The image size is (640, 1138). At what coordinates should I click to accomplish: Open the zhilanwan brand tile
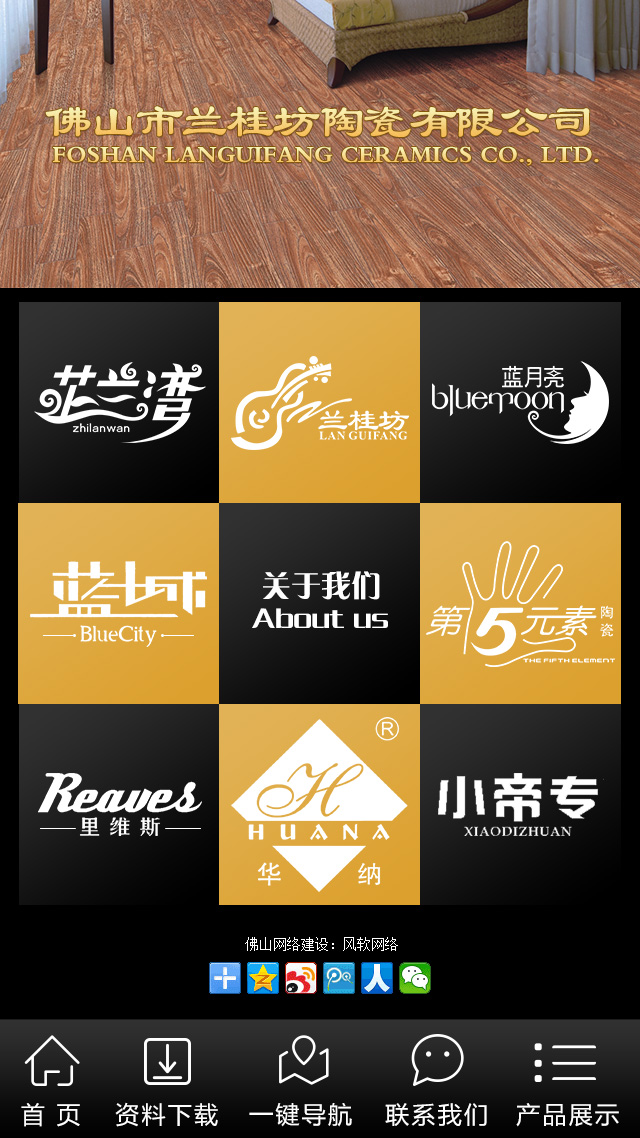click(x=118, y=402)
